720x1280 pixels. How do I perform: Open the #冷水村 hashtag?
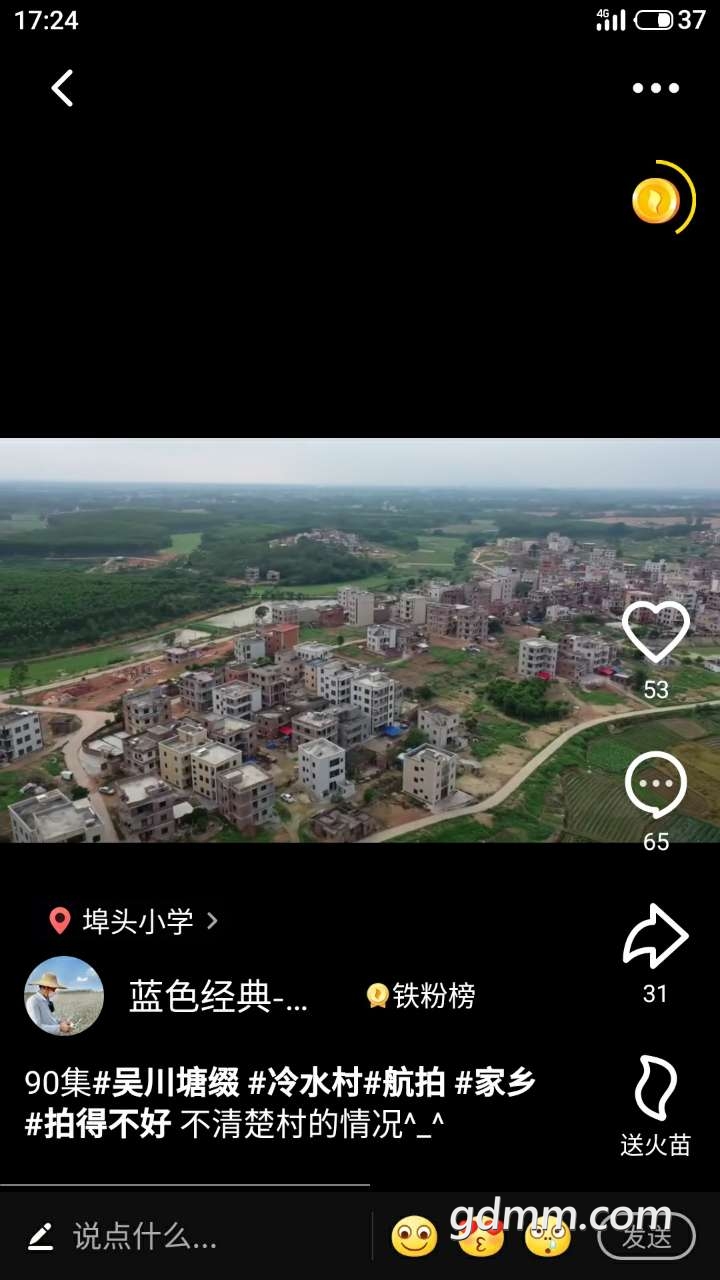point(305,1083)
